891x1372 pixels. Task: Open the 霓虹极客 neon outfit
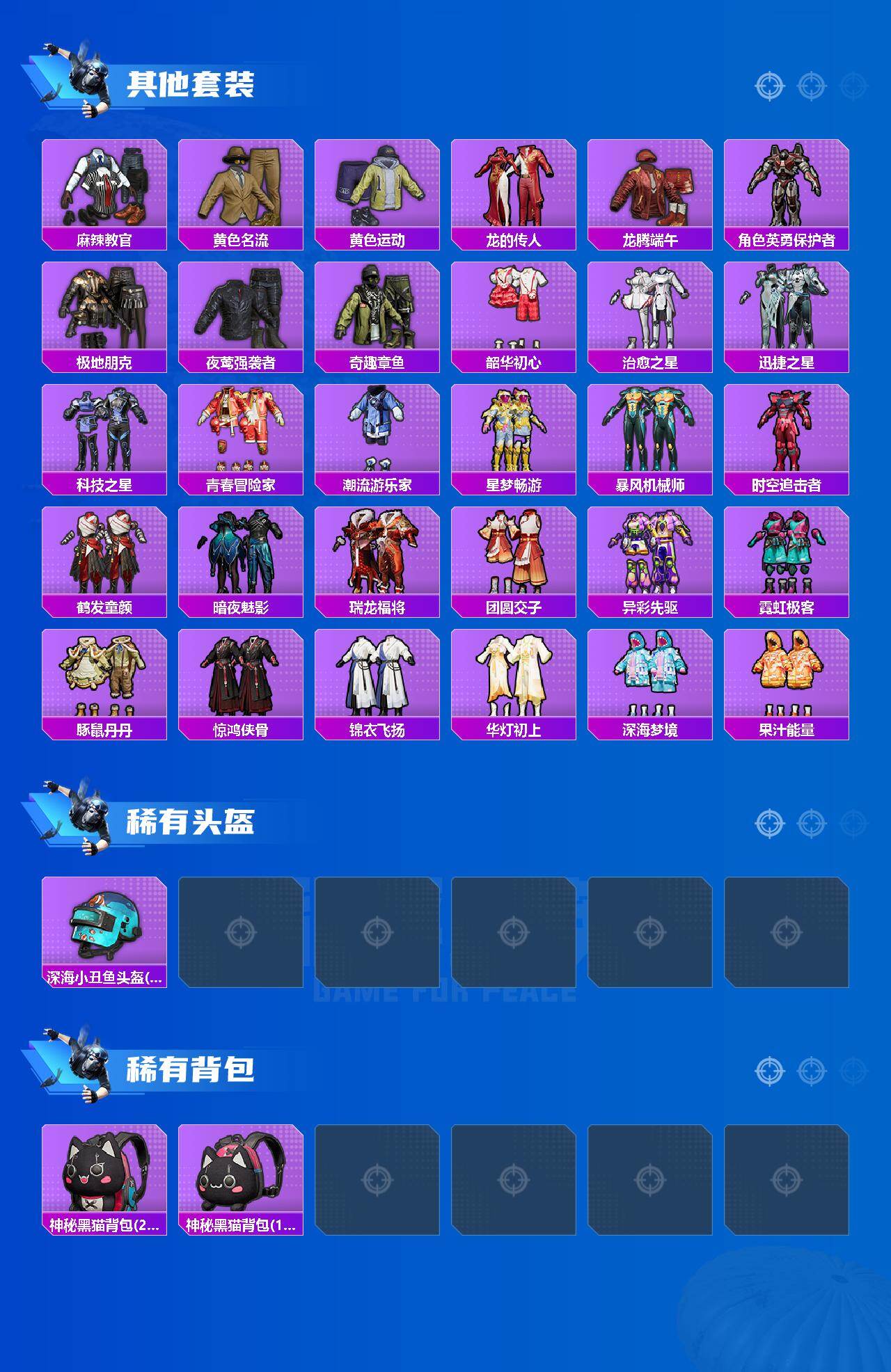click(790, 557)
